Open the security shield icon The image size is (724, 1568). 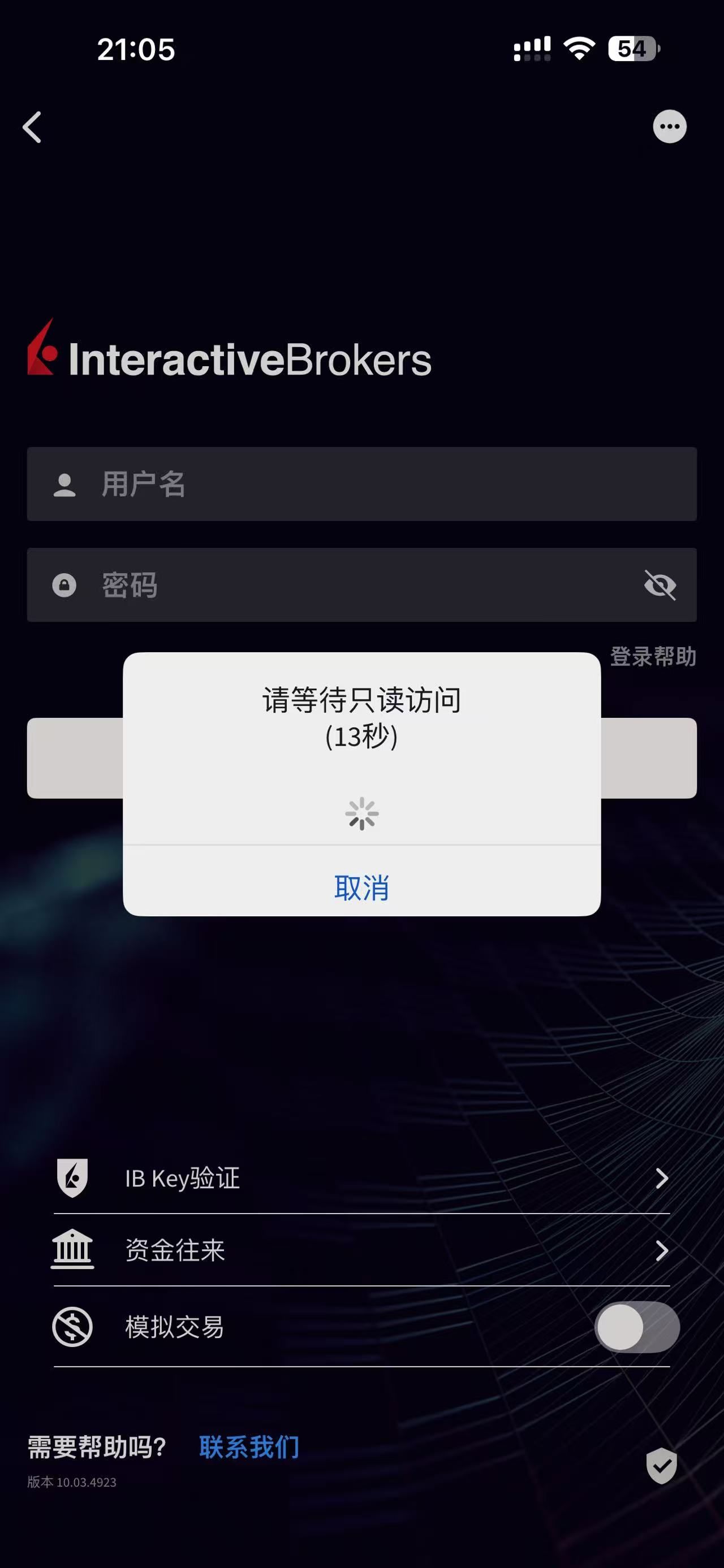coord(661,1465)
